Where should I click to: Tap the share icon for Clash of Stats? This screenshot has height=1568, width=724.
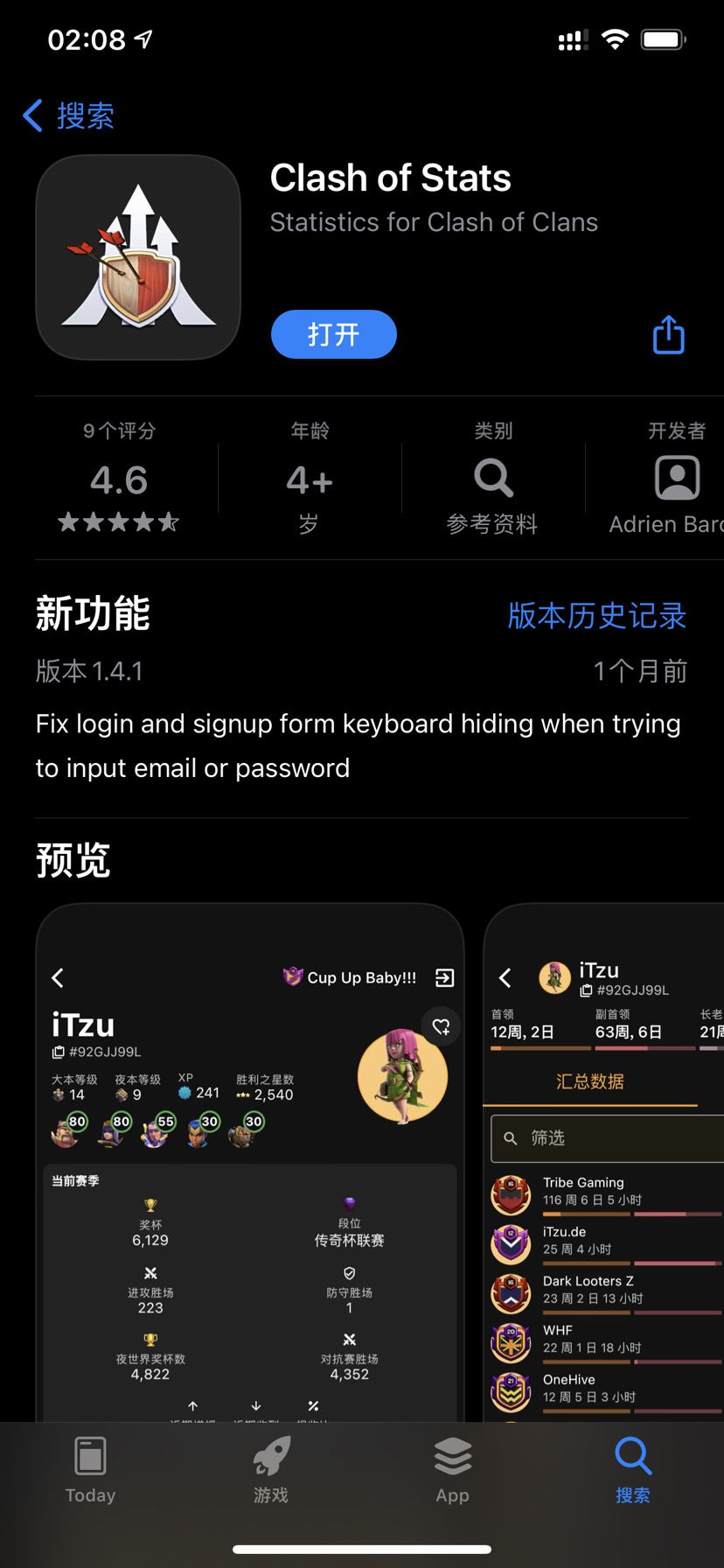(667, 334)
